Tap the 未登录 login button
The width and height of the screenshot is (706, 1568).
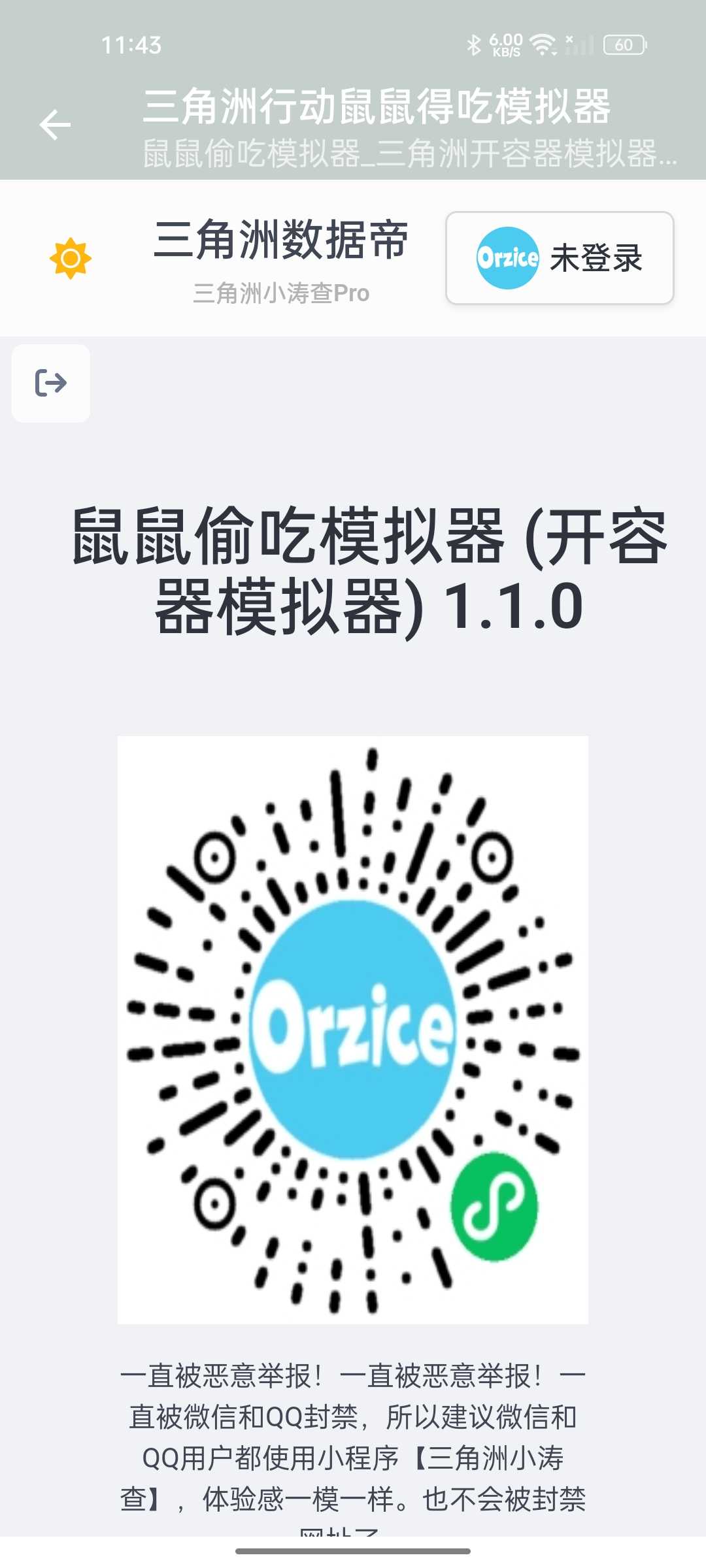click(560, 258)
